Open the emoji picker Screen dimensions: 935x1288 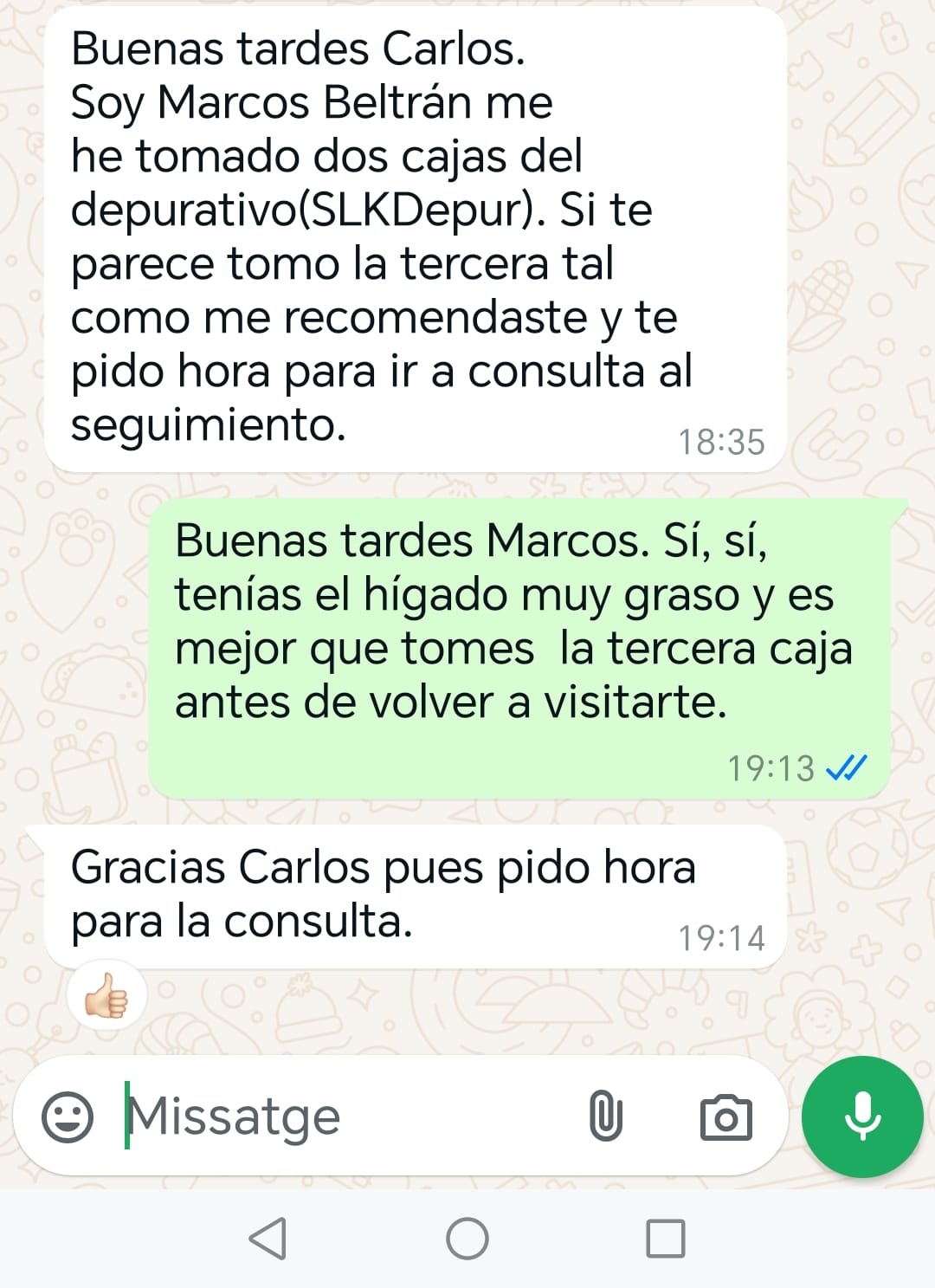pyautogui.click(x=68, y=1117)
